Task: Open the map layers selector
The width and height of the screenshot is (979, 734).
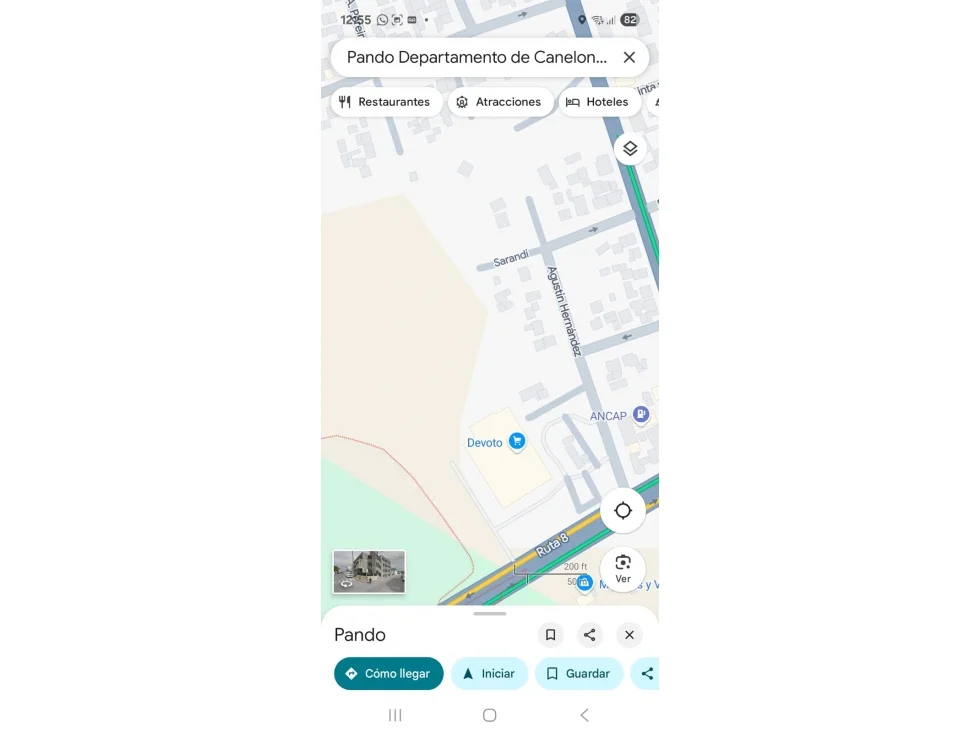Action: [630, 149]
